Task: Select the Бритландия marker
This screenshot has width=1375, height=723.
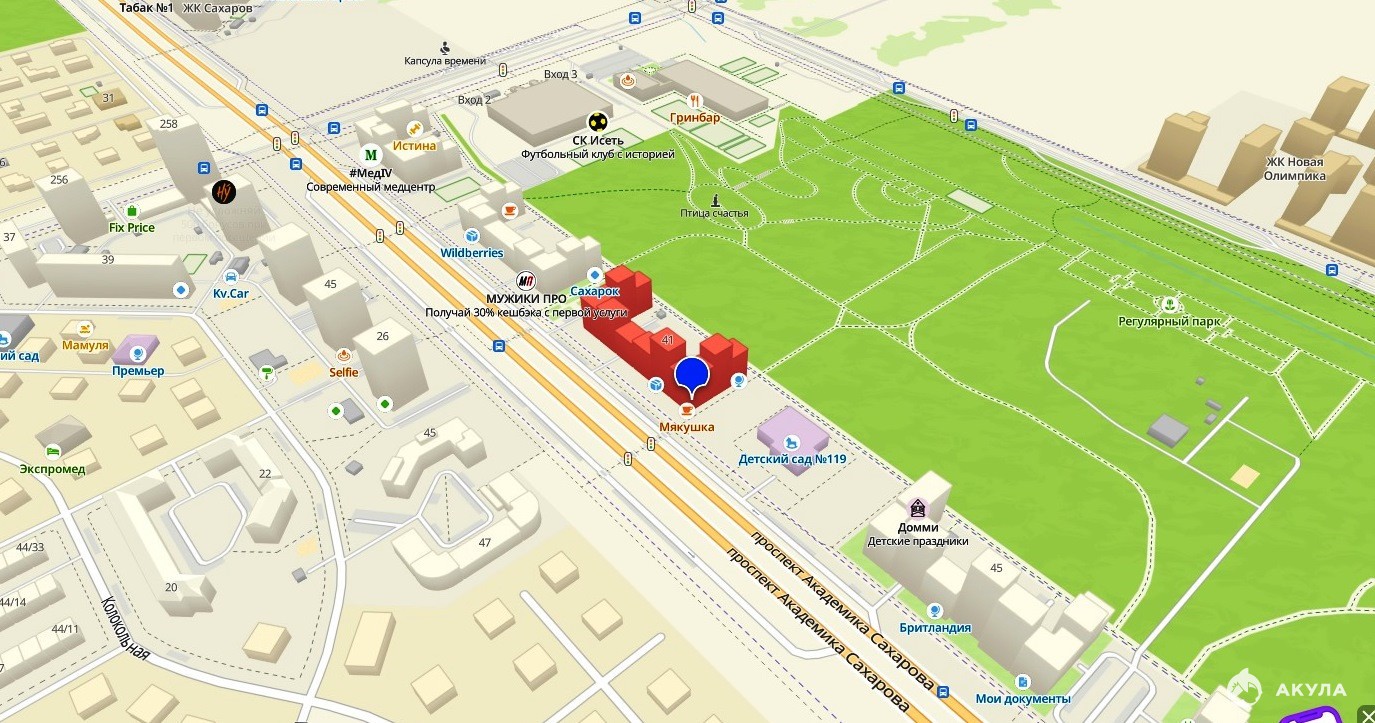Action: 934,610
